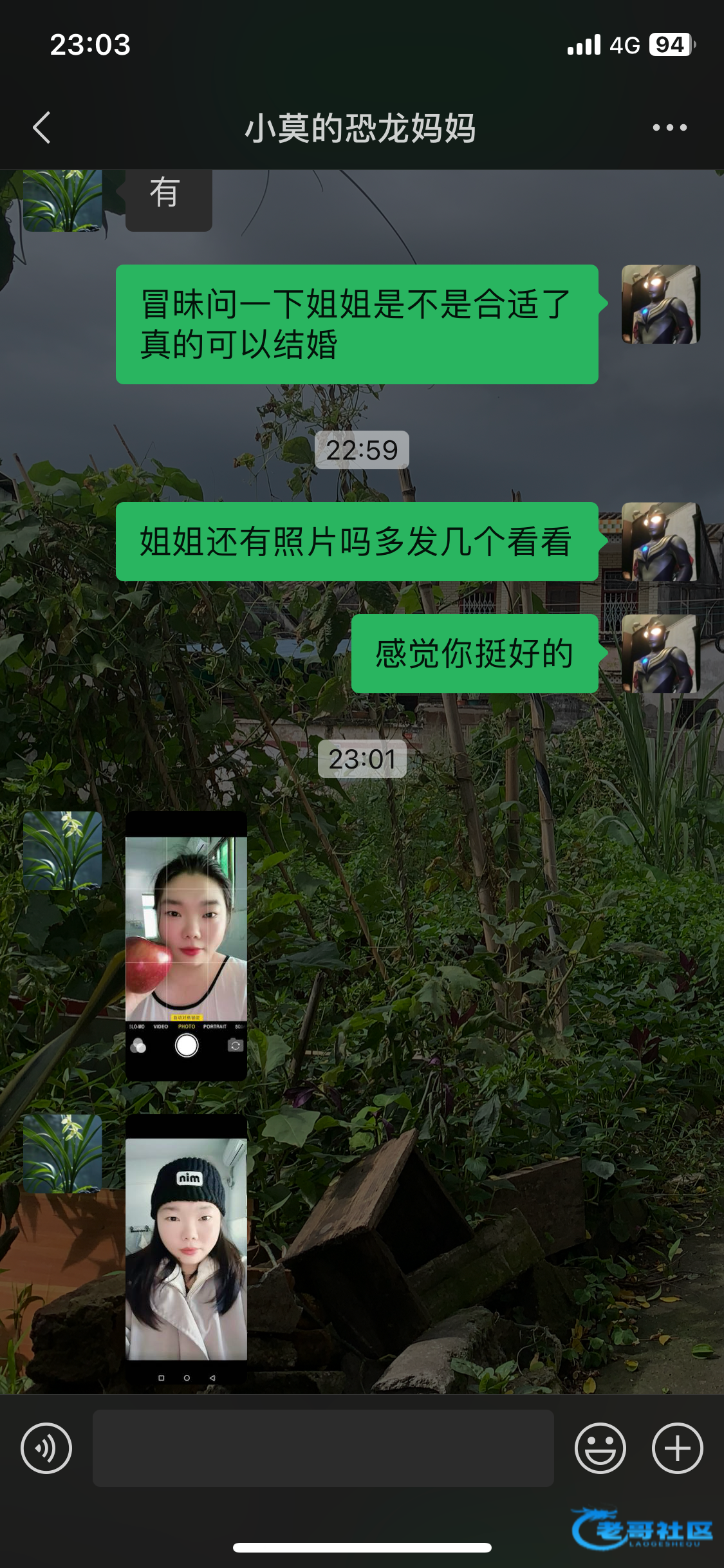The image size is (724, 1568).
Task: Open the received photo with the apple
Action: pos(186,946)
